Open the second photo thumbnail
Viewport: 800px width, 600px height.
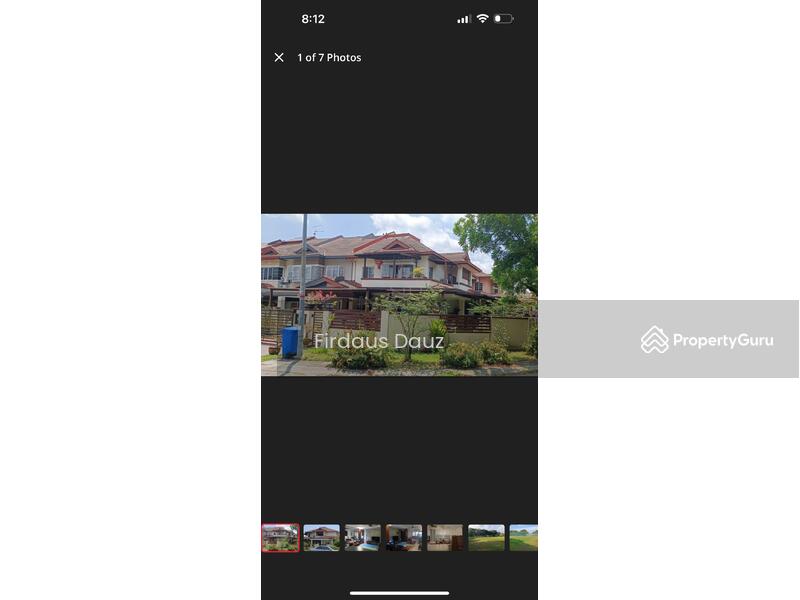point(321,538)
